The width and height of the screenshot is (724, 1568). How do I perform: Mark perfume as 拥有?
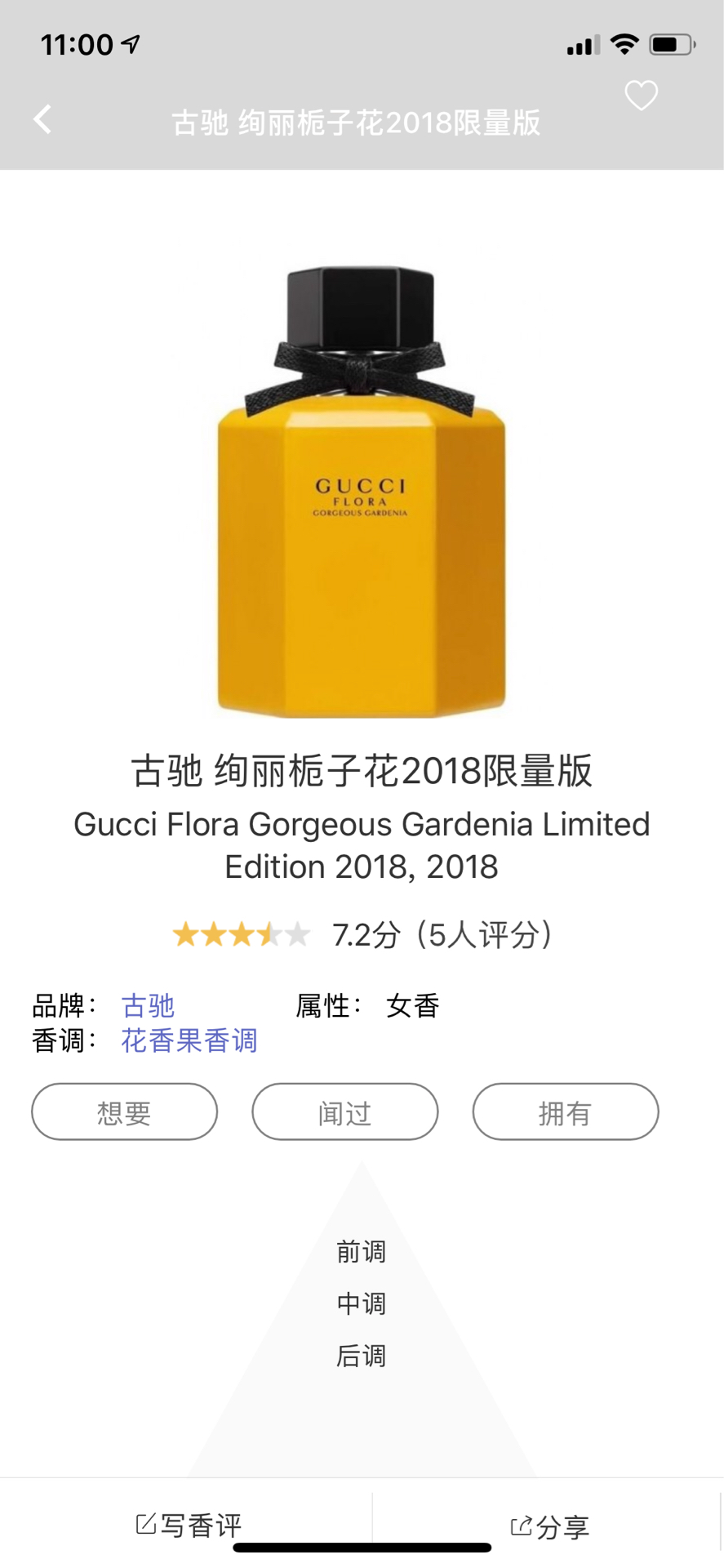click(565, 1111)
